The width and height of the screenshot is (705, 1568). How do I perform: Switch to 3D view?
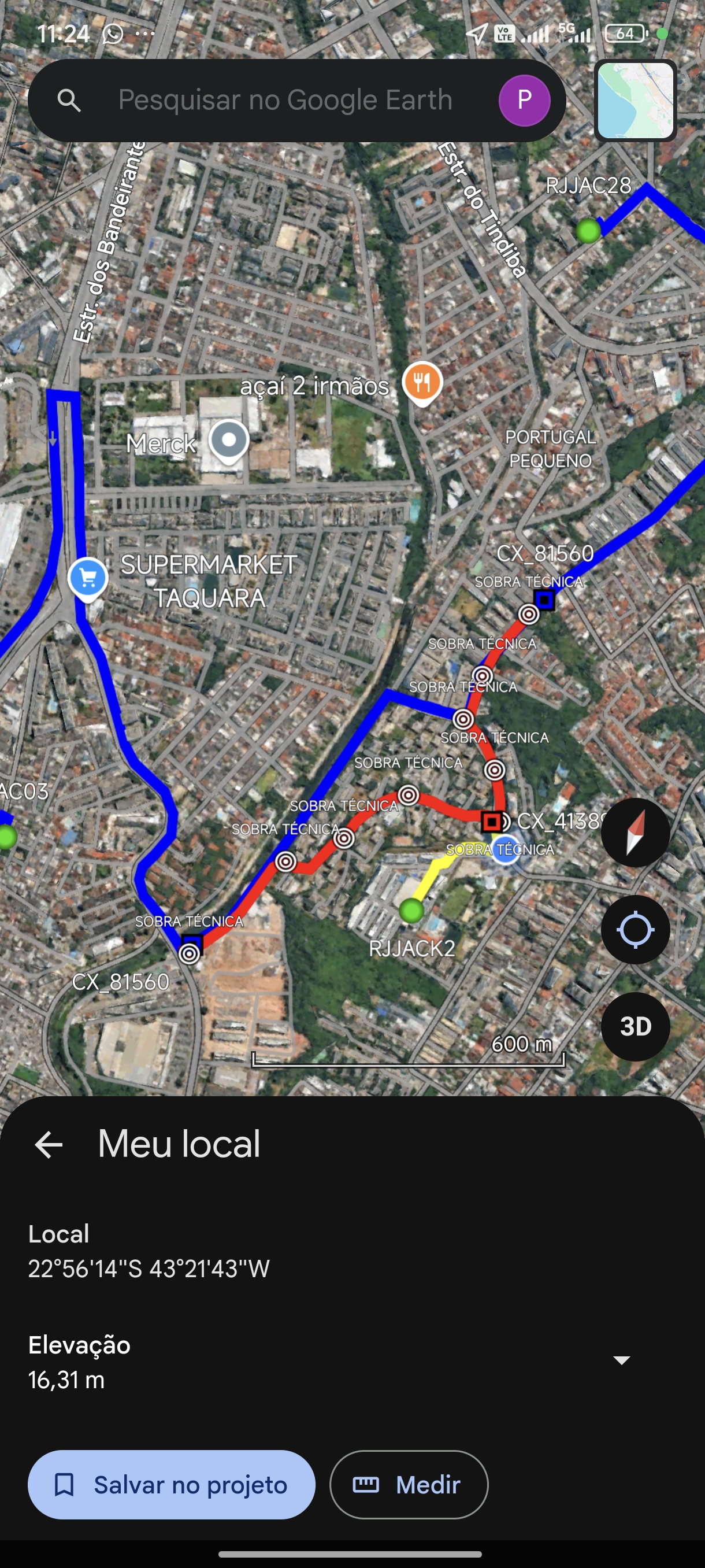(635, 1027)
